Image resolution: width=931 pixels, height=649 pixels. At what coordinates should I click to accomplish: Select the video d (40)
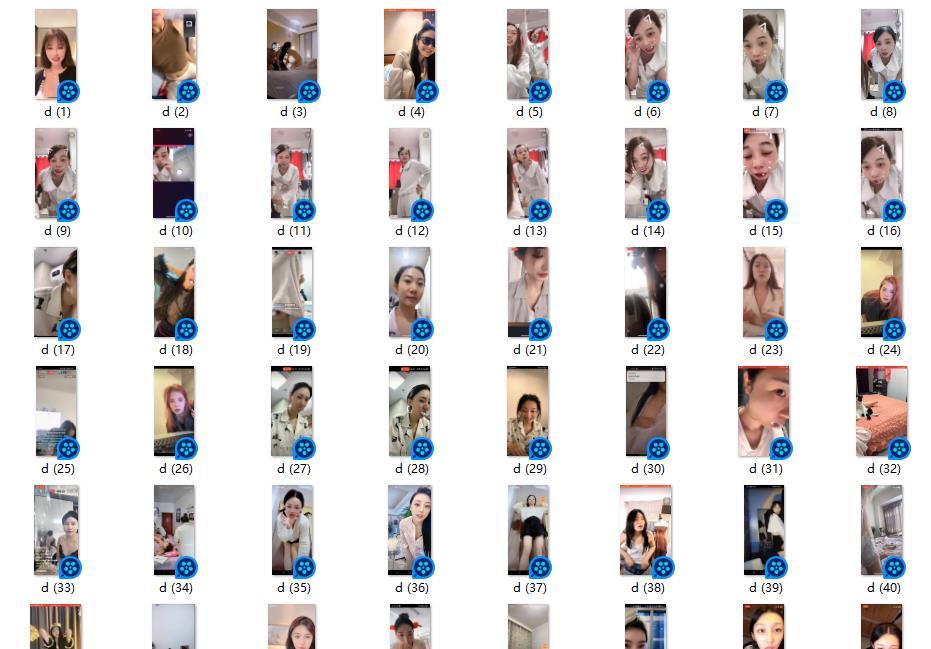coord(882,531)
